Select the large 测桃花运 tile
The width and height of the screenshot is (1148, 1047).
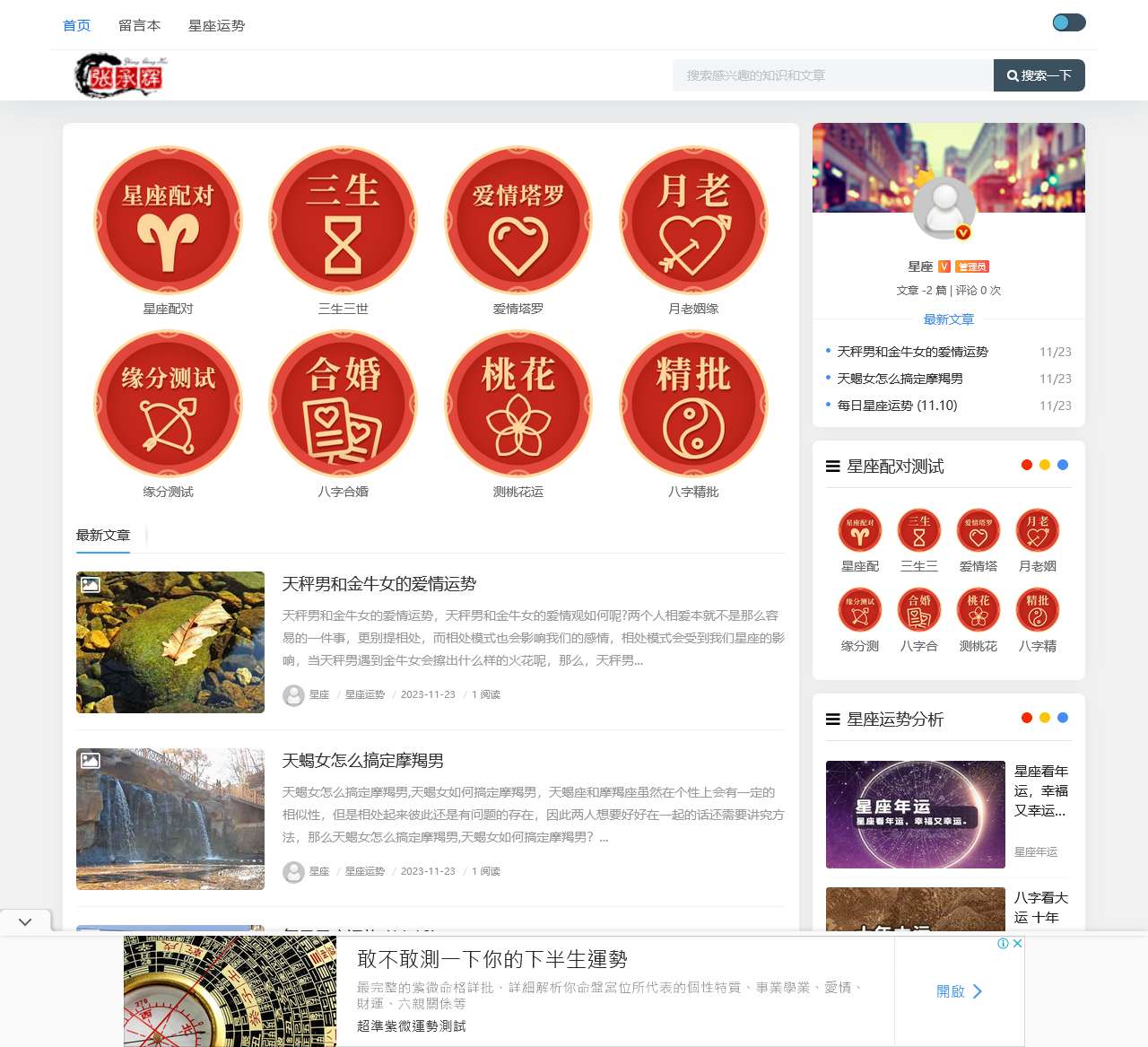(x=518, y=405)
